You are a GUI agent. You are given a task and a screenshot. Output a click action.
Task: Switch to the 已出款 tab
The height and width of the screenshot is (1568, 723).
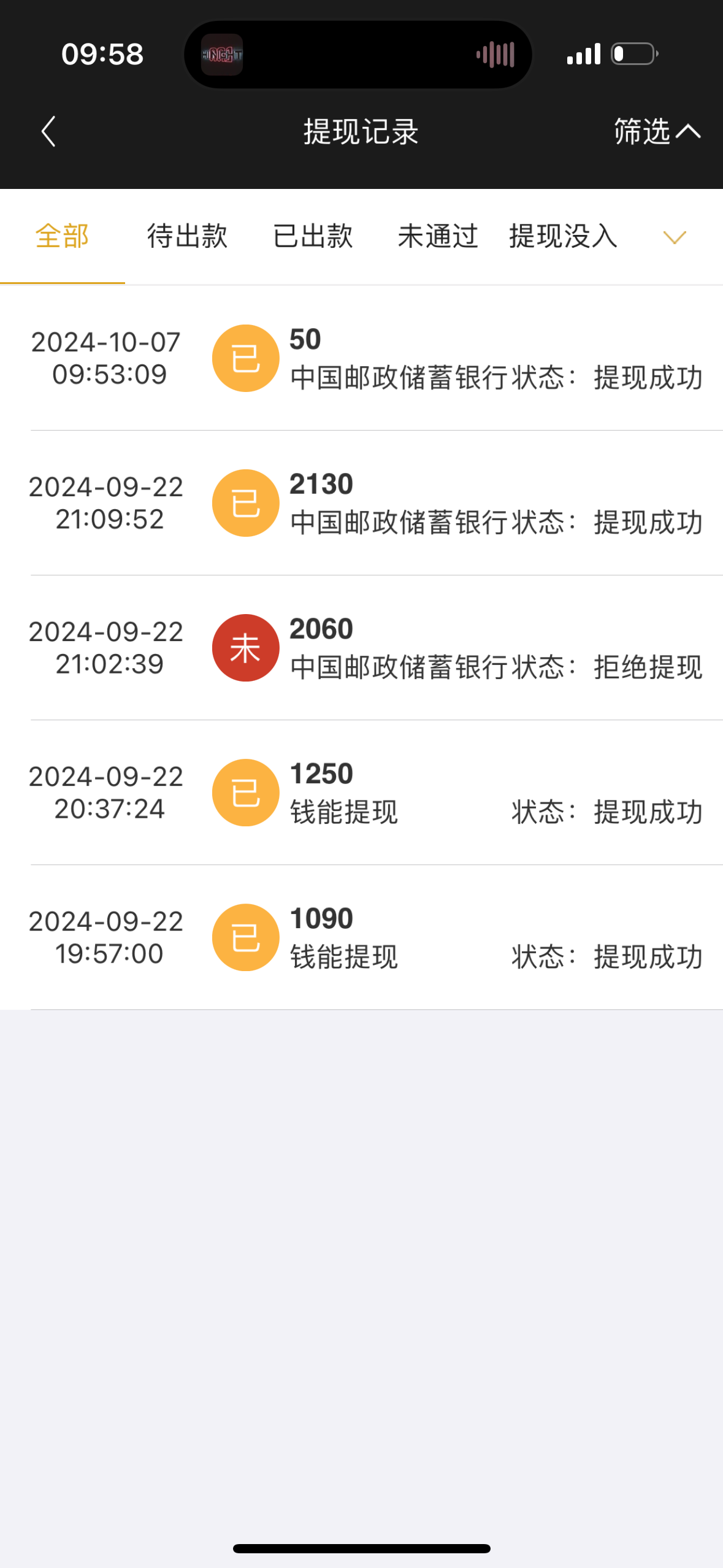(x=313, y=237)
